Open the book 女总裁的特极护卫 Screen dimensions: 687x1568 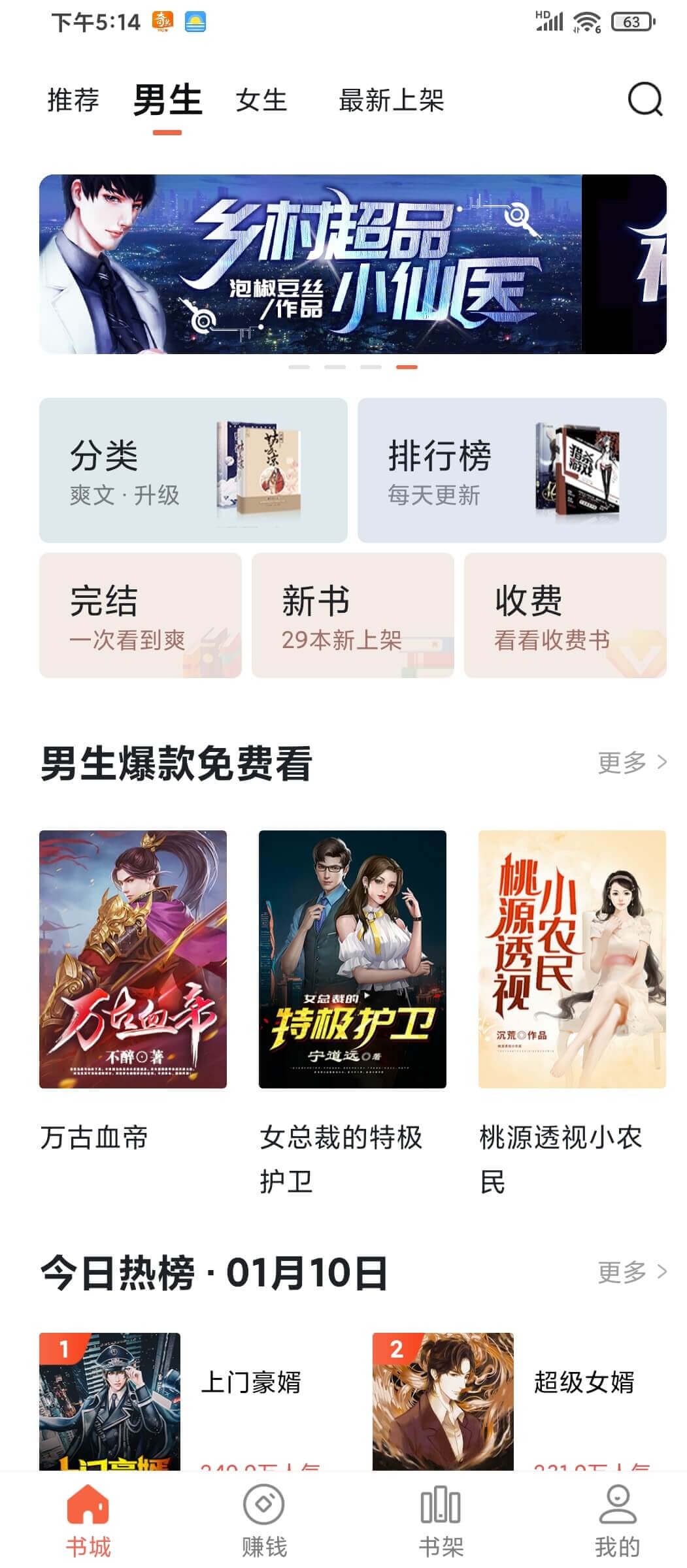pos(352,959)
